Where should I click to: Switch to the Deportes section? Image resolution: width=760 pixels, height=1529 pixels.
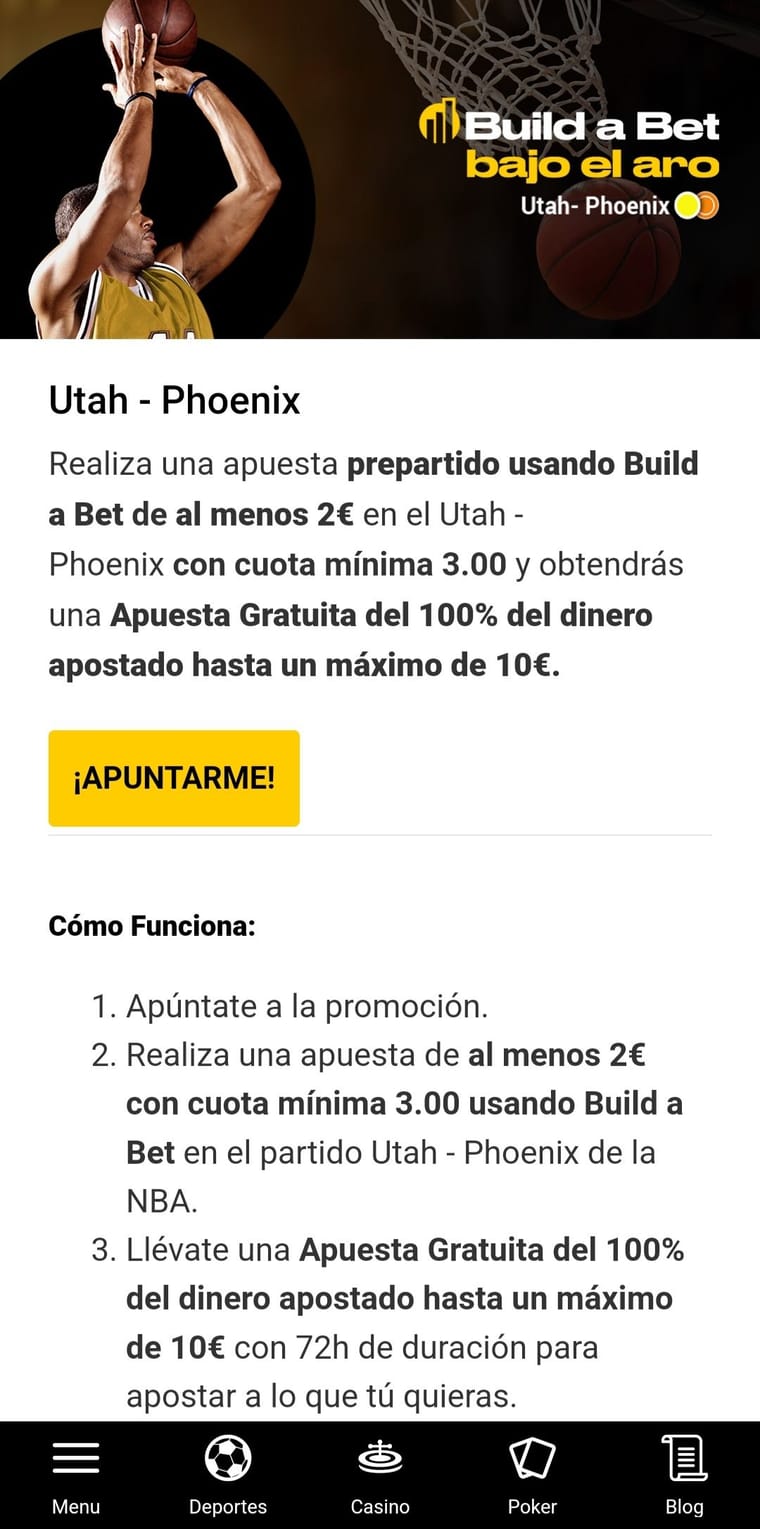coord(228,1474)
